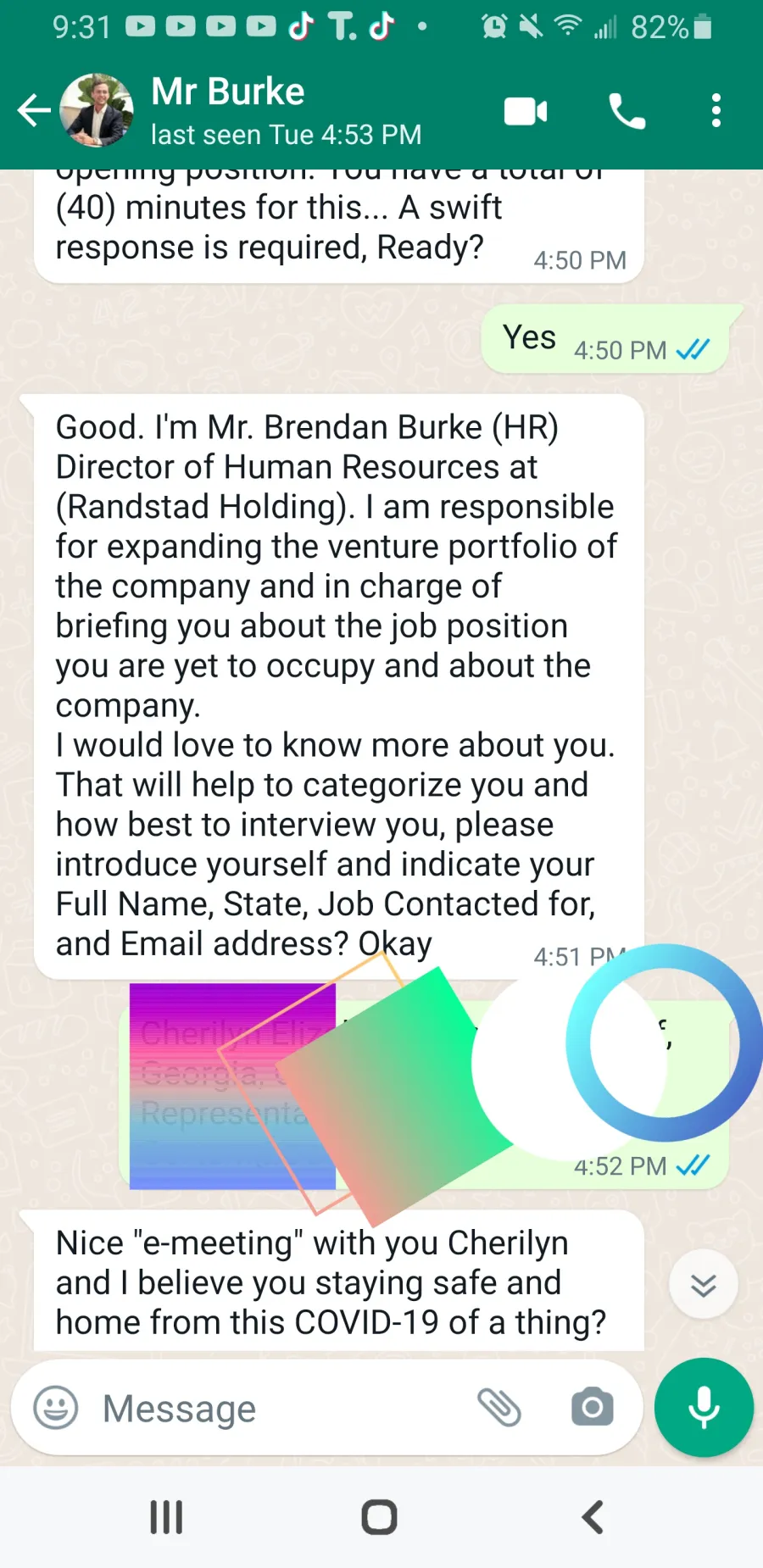Open the camera from the message bar
Screen dimensions: 763x1568
tap(592, 1408)
